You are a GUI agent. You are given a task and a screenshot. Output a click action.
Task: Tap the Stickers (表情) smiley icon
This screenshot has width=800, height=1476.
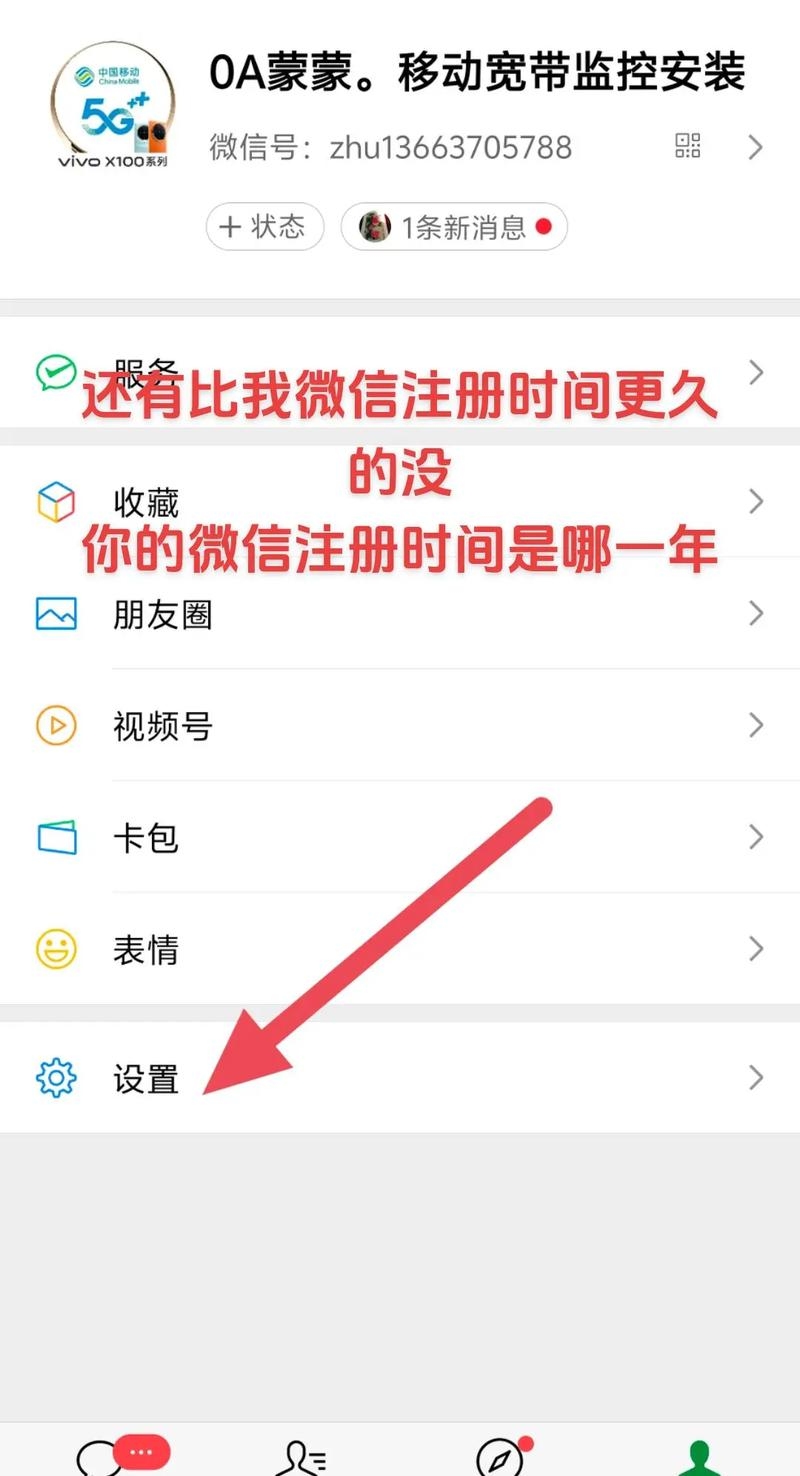coord(58,950)
